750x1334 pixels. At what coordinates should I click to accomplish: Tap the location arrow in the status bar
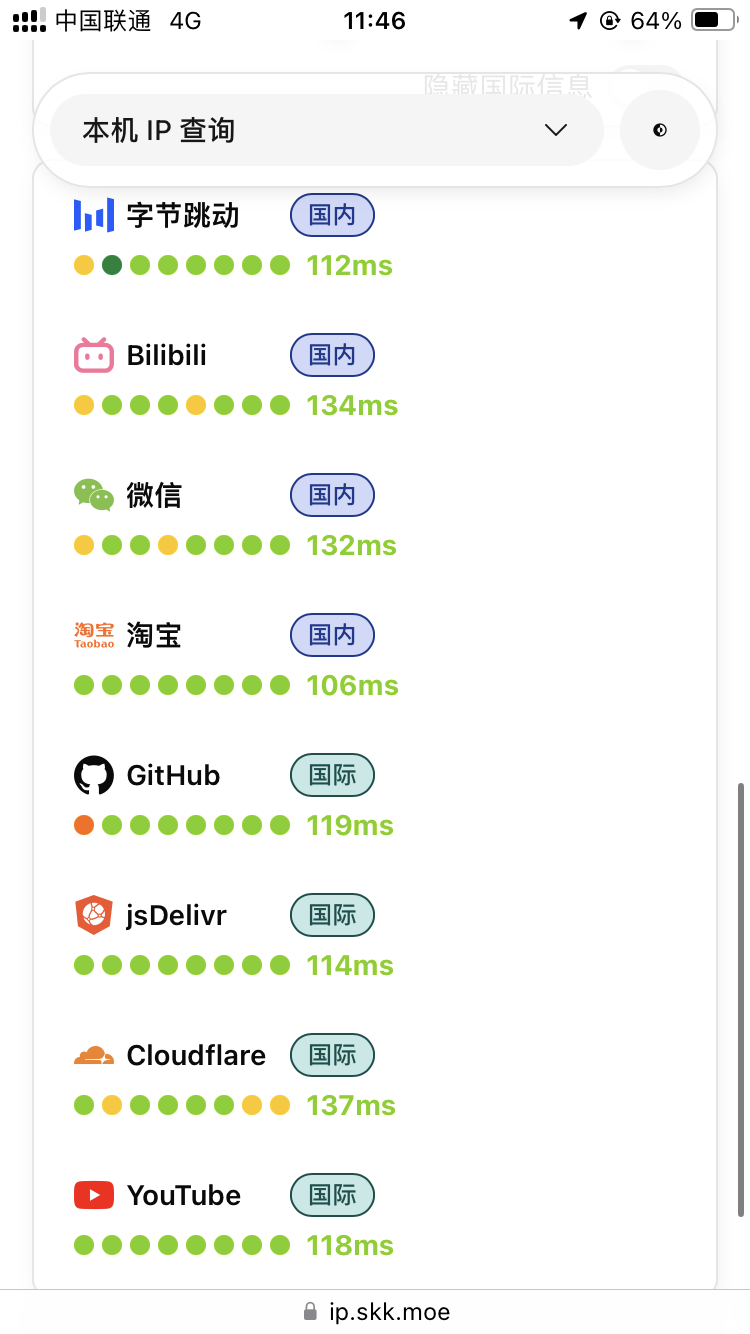[x=577, y=20]
